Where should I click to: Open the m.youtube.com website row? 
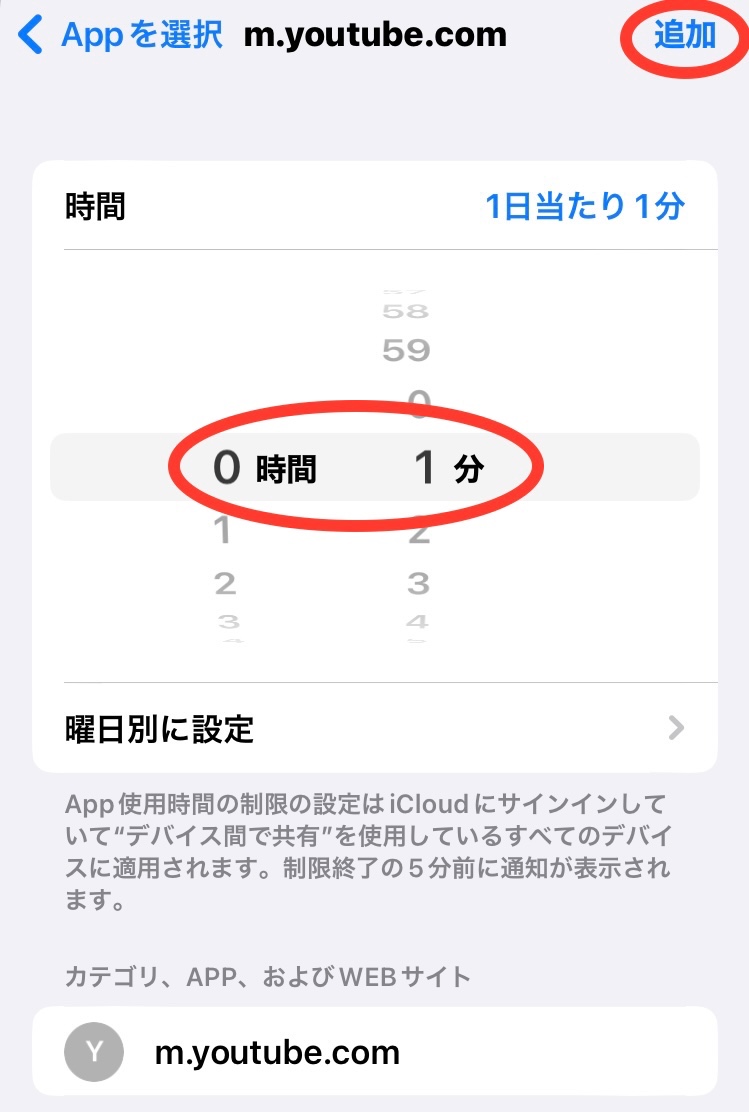click(375, 1052)
